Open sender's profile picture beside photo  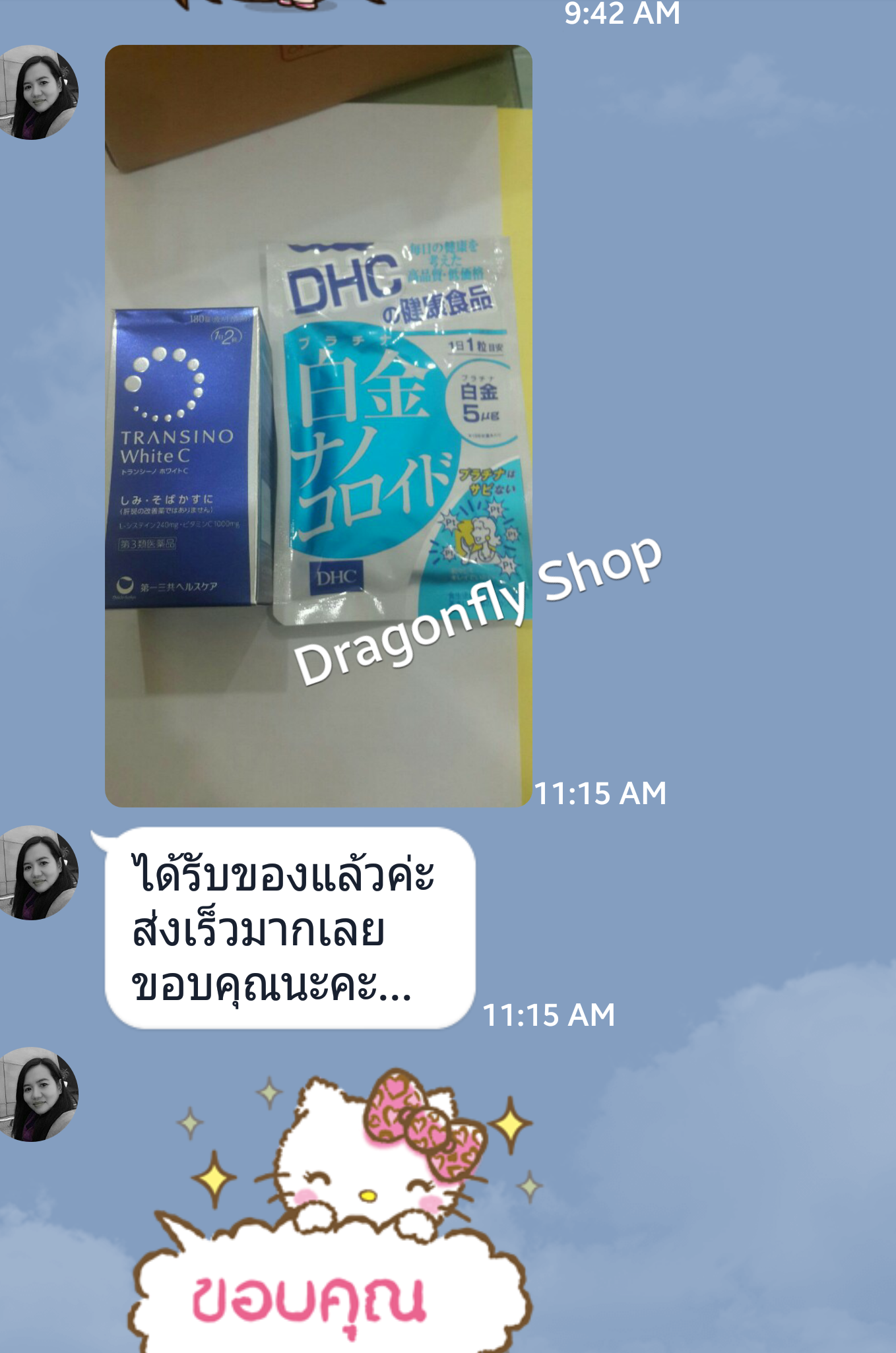coord(38,92)
